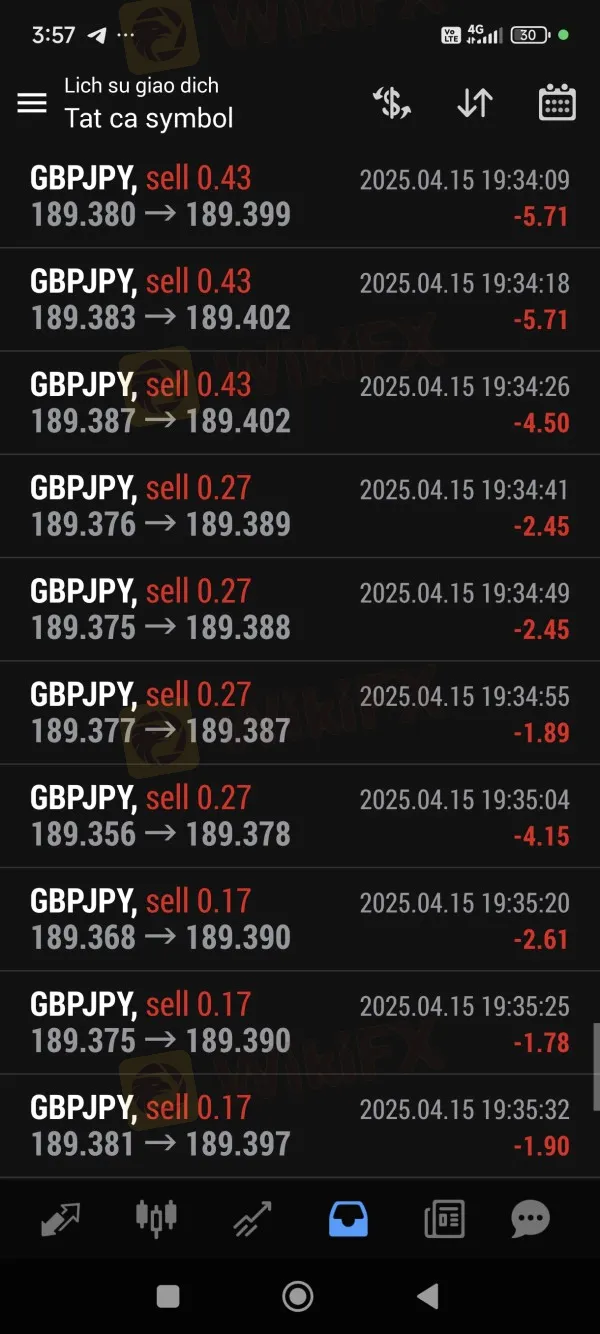Screen dimensions: 600x1334
Task: View details of the 19:34:41 GBPJPY trade
Action: (x=300, y=506)
